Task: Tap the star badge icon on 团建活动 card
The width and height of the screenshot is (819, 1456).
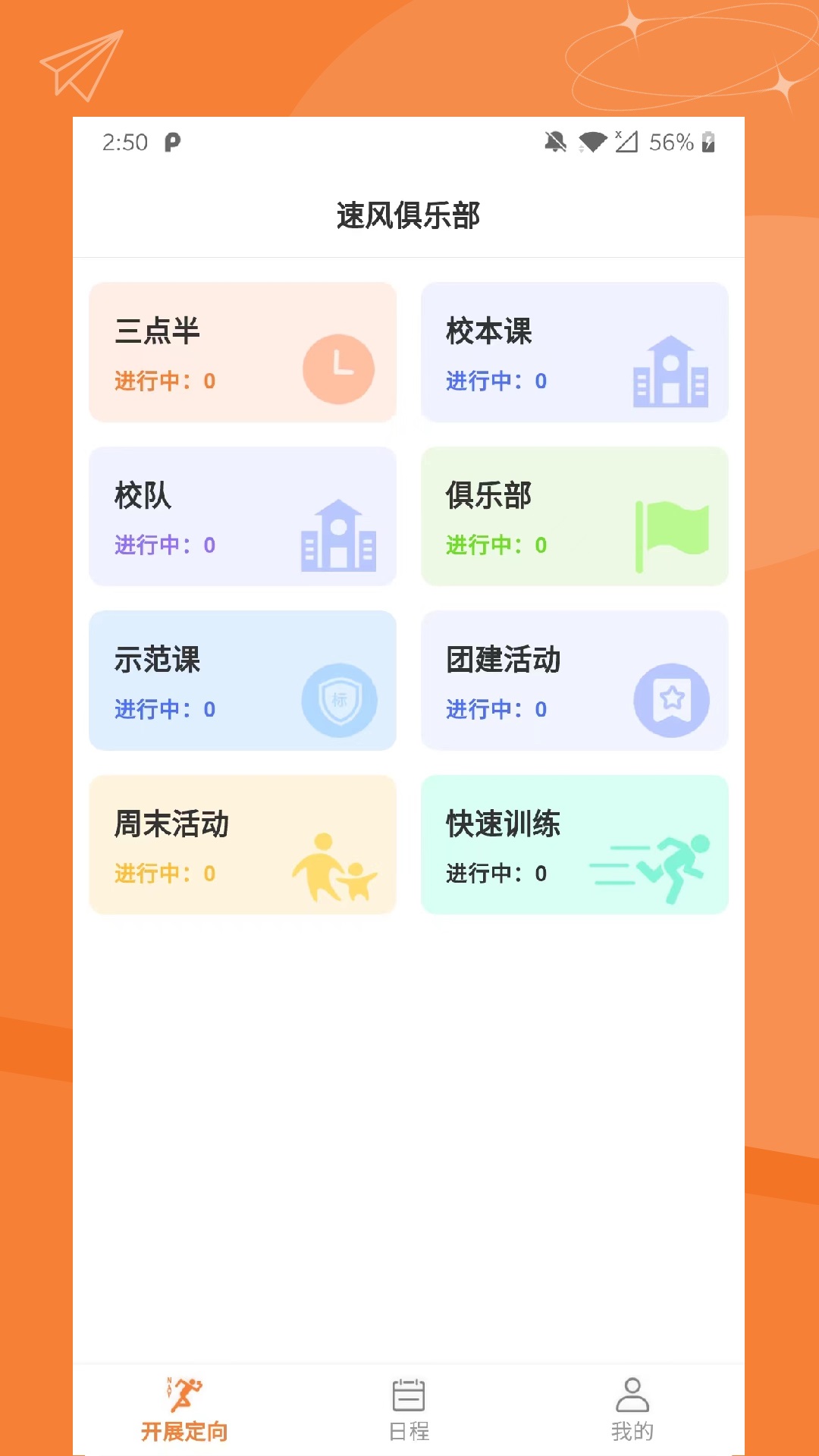Action: [670, 699]
